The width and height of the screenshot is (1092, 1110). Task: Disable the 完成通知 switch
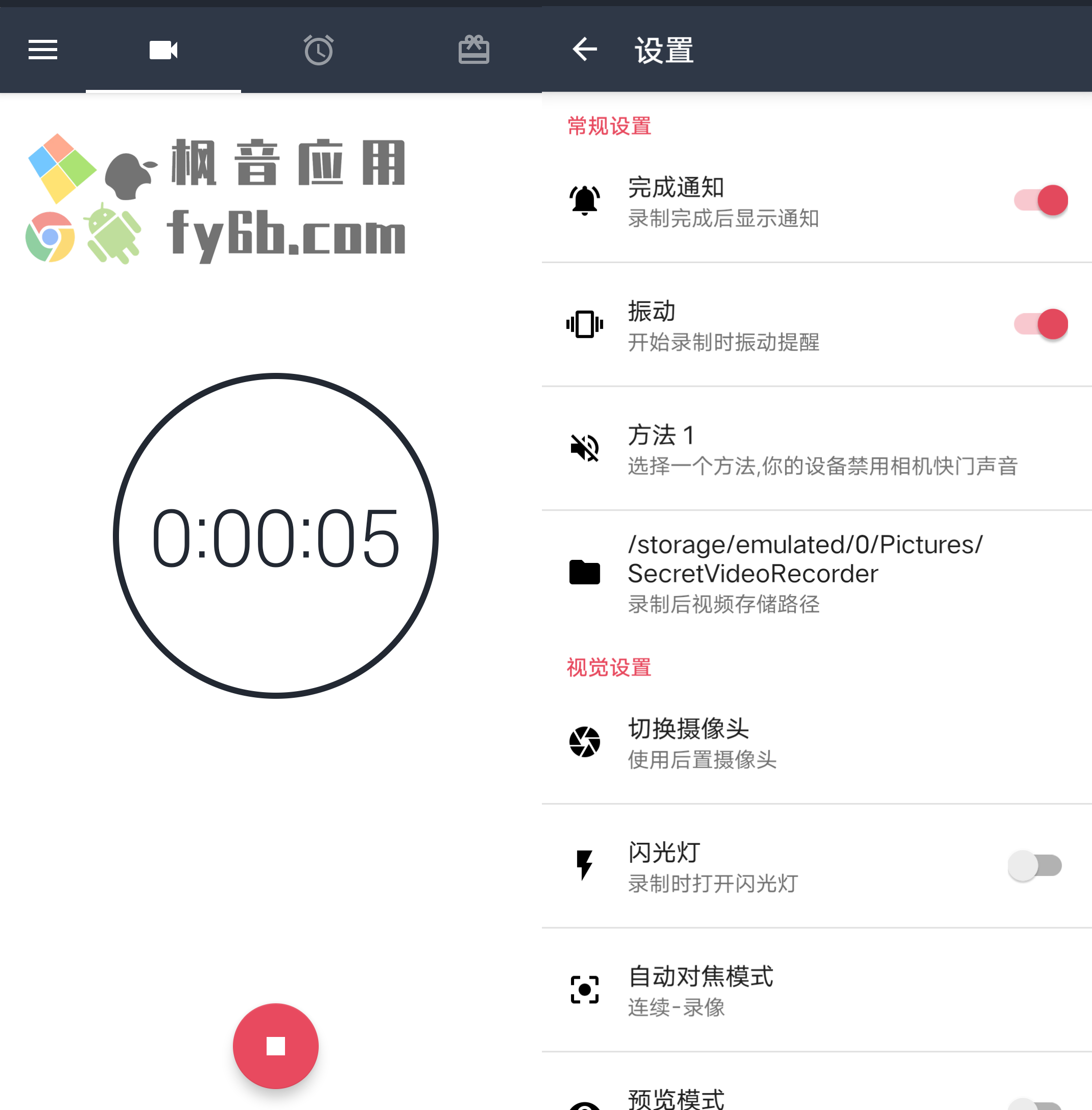1040,200
